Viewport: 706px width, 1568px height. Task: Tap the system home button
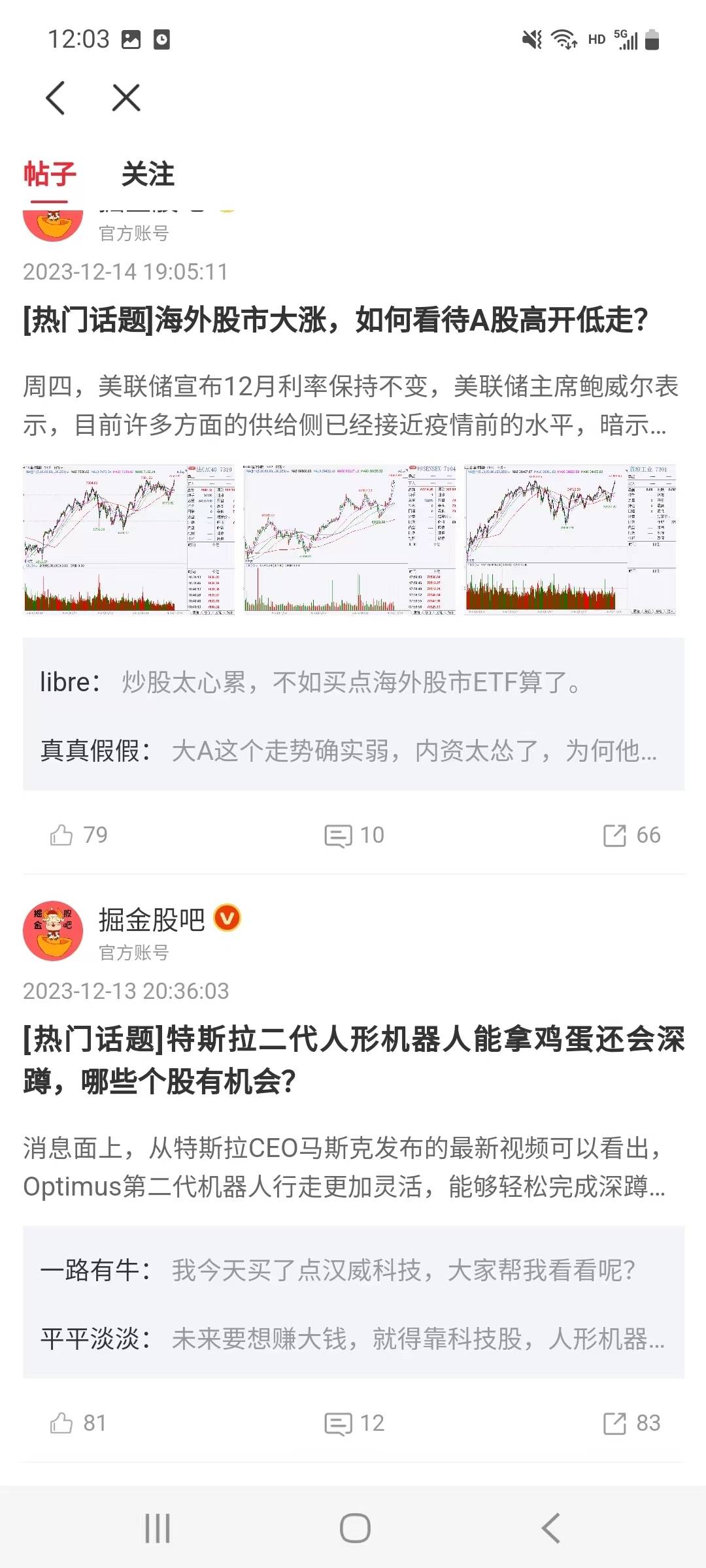click(x=355, y=1528)
